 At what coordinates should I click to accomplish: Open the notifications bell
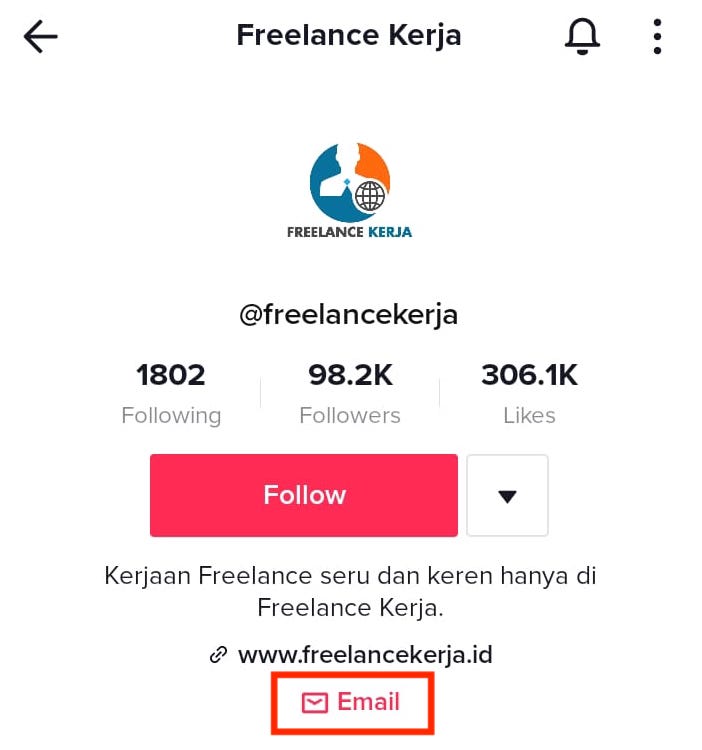(582, 37)
